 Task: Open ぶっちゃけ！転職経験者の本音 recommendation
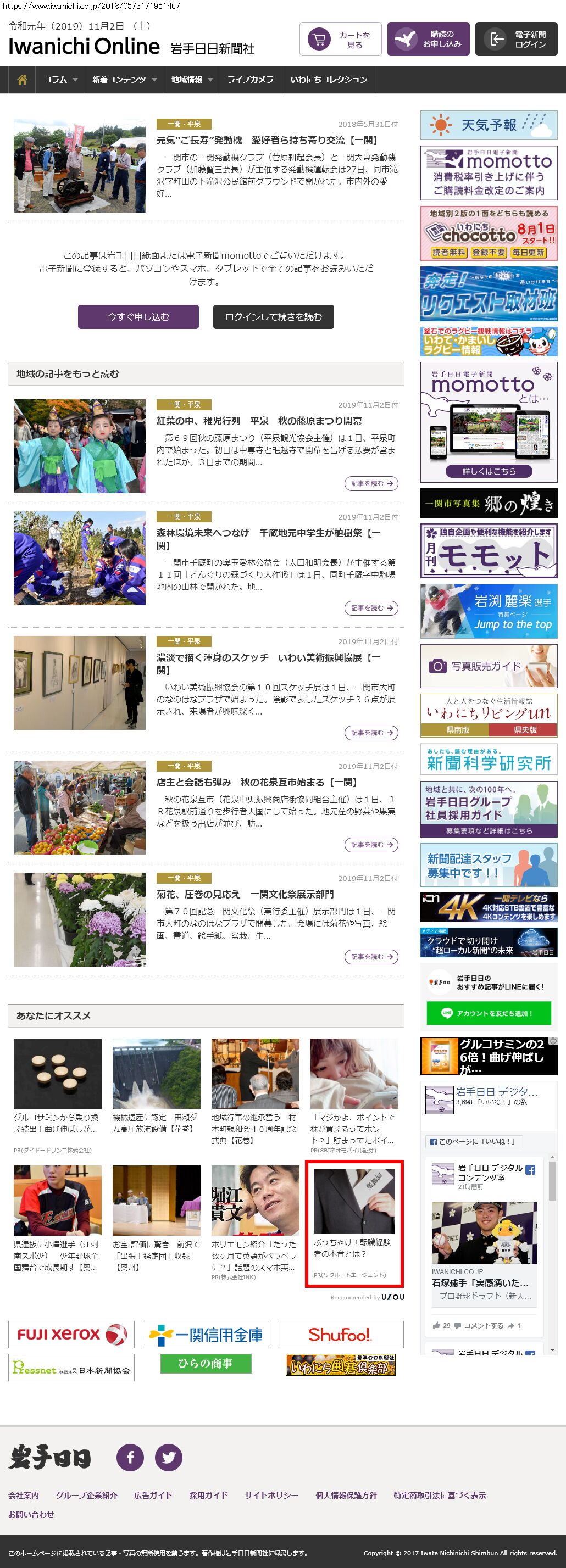pos(353,1224)
